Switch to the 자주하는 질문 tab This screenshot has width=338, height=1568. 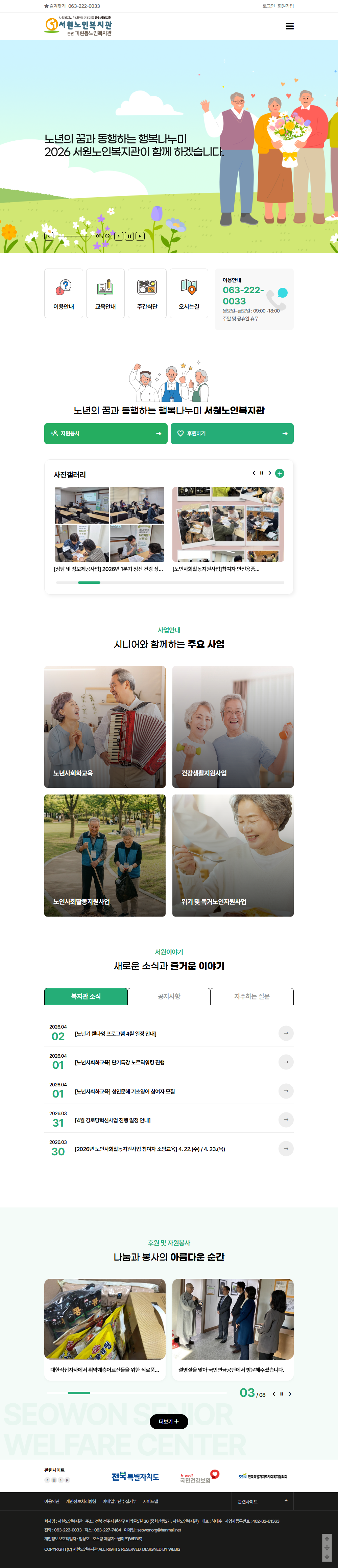tap(252, 996)
